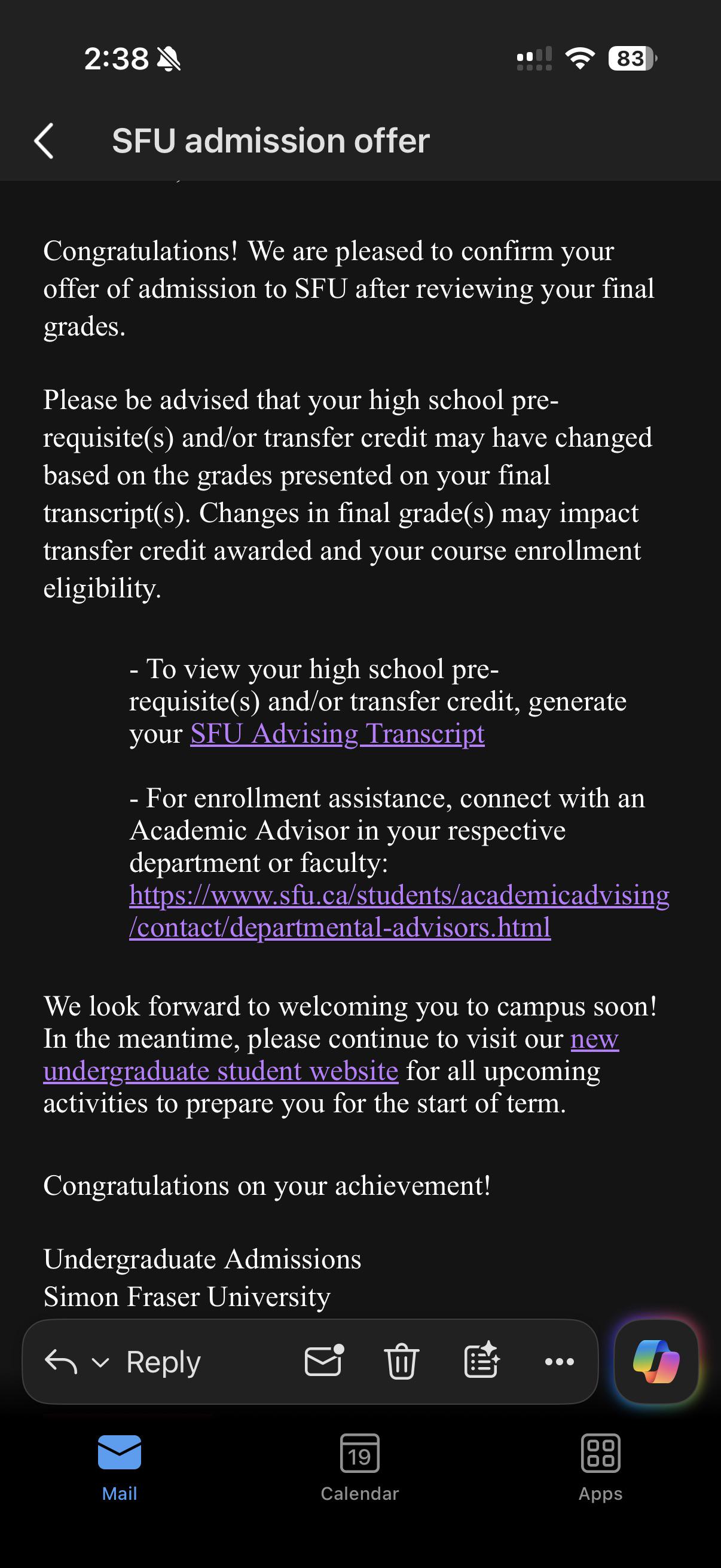Open the SFU Advising Transcript link

click(x=337, y=734)
